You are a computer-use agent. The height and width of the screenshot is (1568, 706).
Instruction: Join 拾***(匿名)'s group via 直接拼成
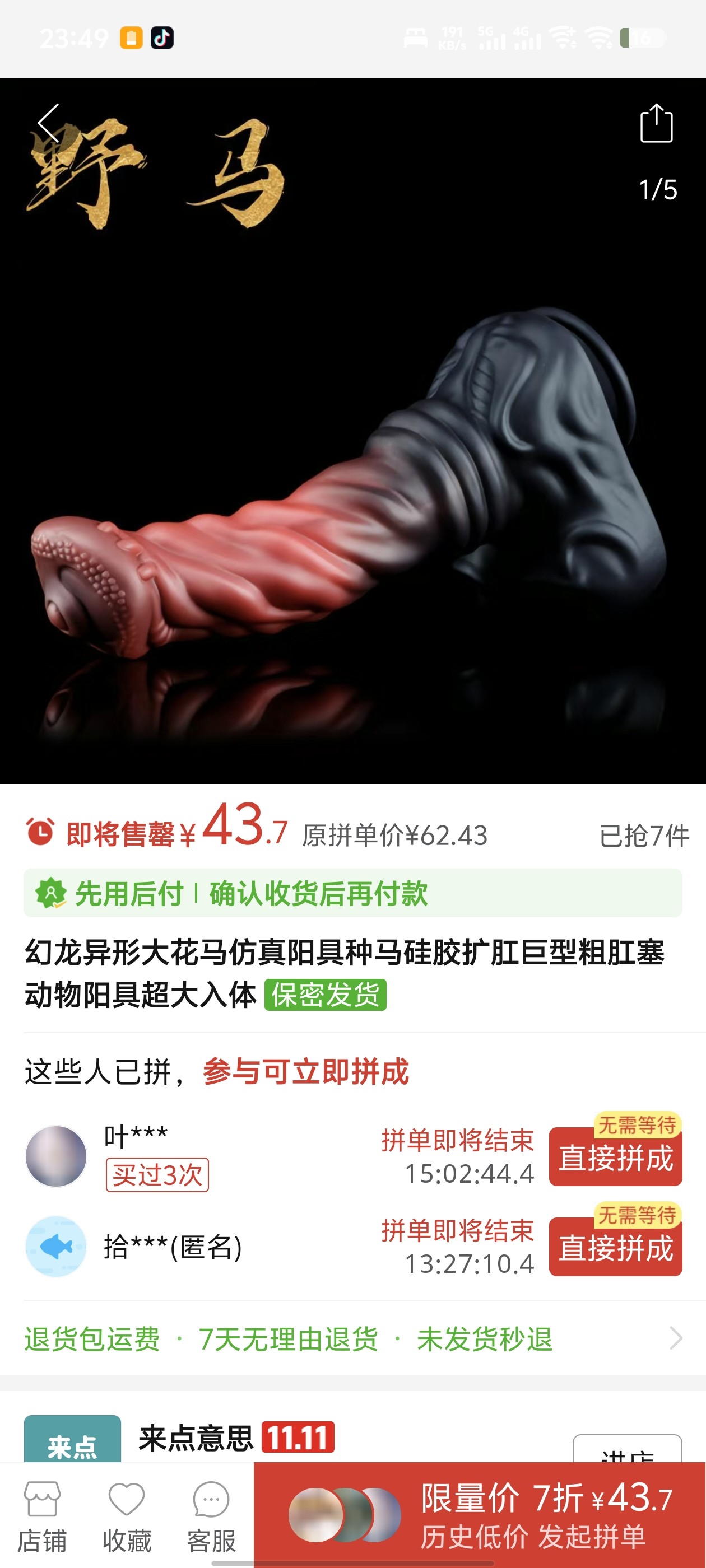tap(615, 1248)
